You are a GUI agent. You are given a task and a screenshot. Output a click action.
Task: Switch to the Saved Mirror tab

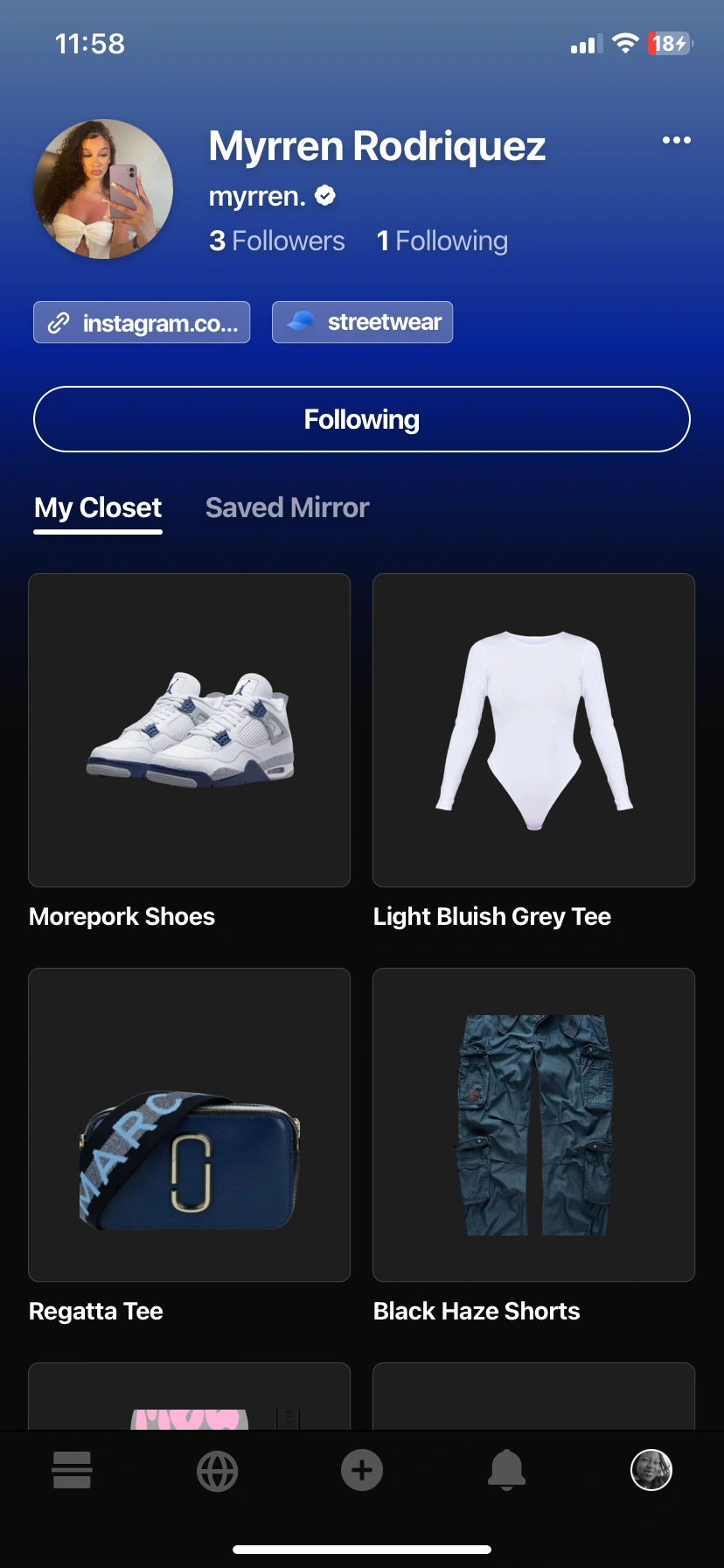[287, 507]
